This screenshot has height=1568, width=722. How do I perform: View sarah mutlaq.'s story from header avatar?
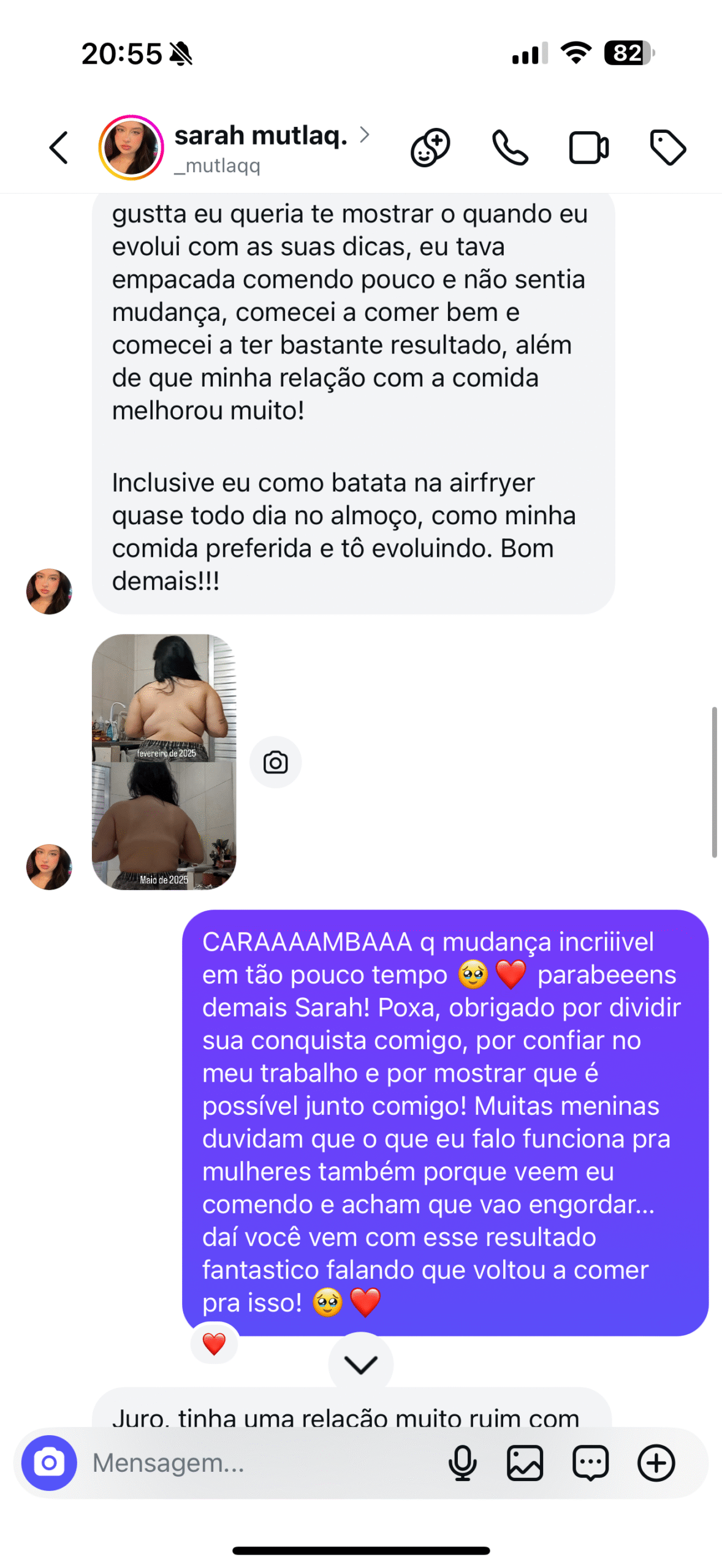[131, 148]
